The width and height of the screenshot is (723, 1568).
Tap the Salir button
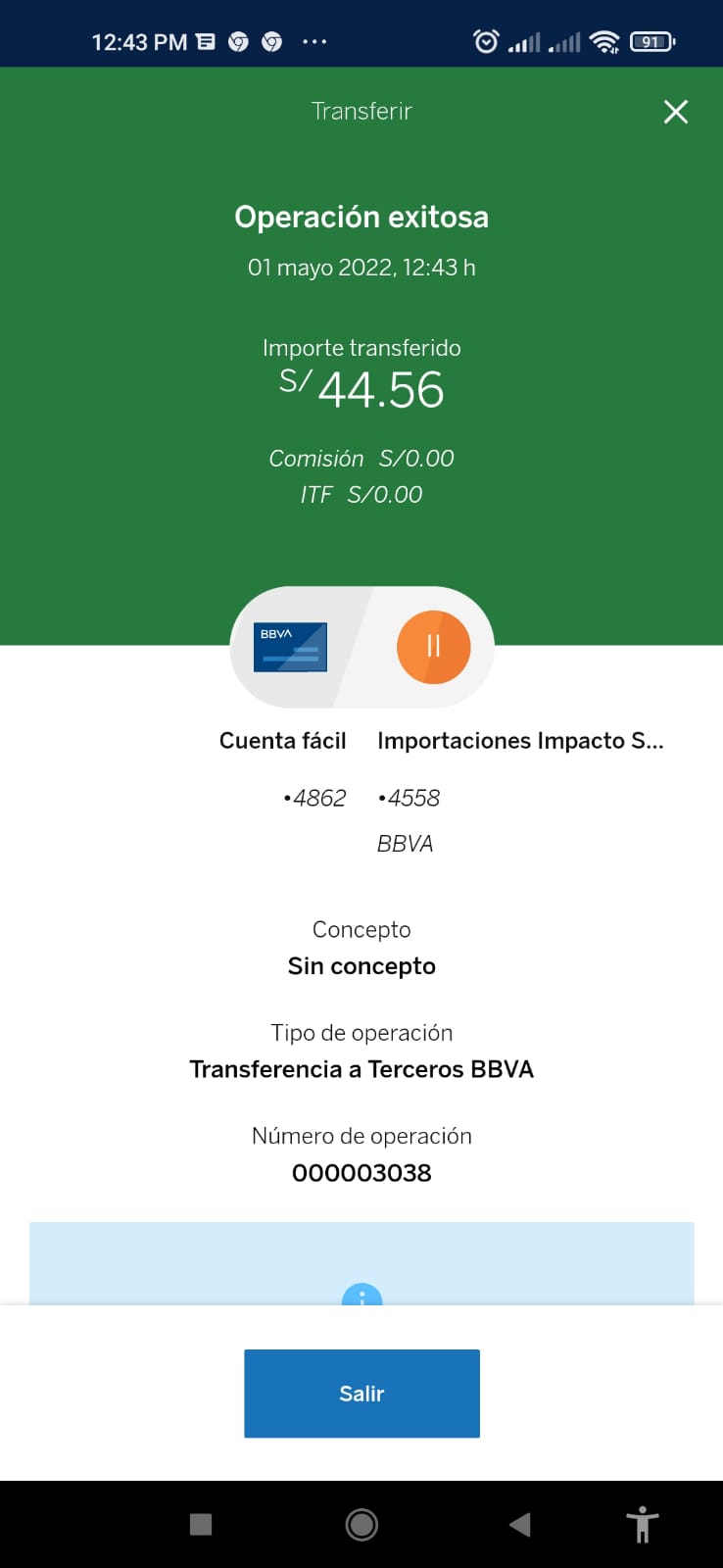(361, 1393)
